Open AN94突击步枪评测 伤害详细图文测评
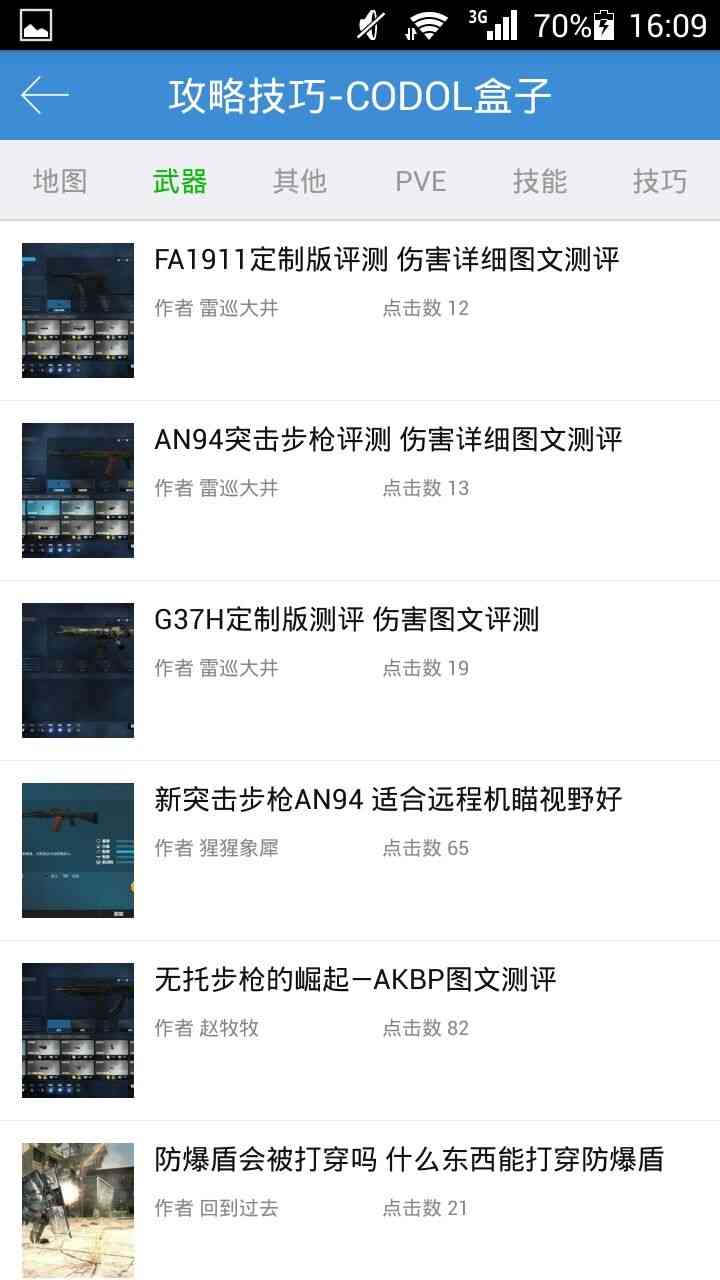Image resolution: width=720 pixels, height=1280 pixels. tap(388, 440)
